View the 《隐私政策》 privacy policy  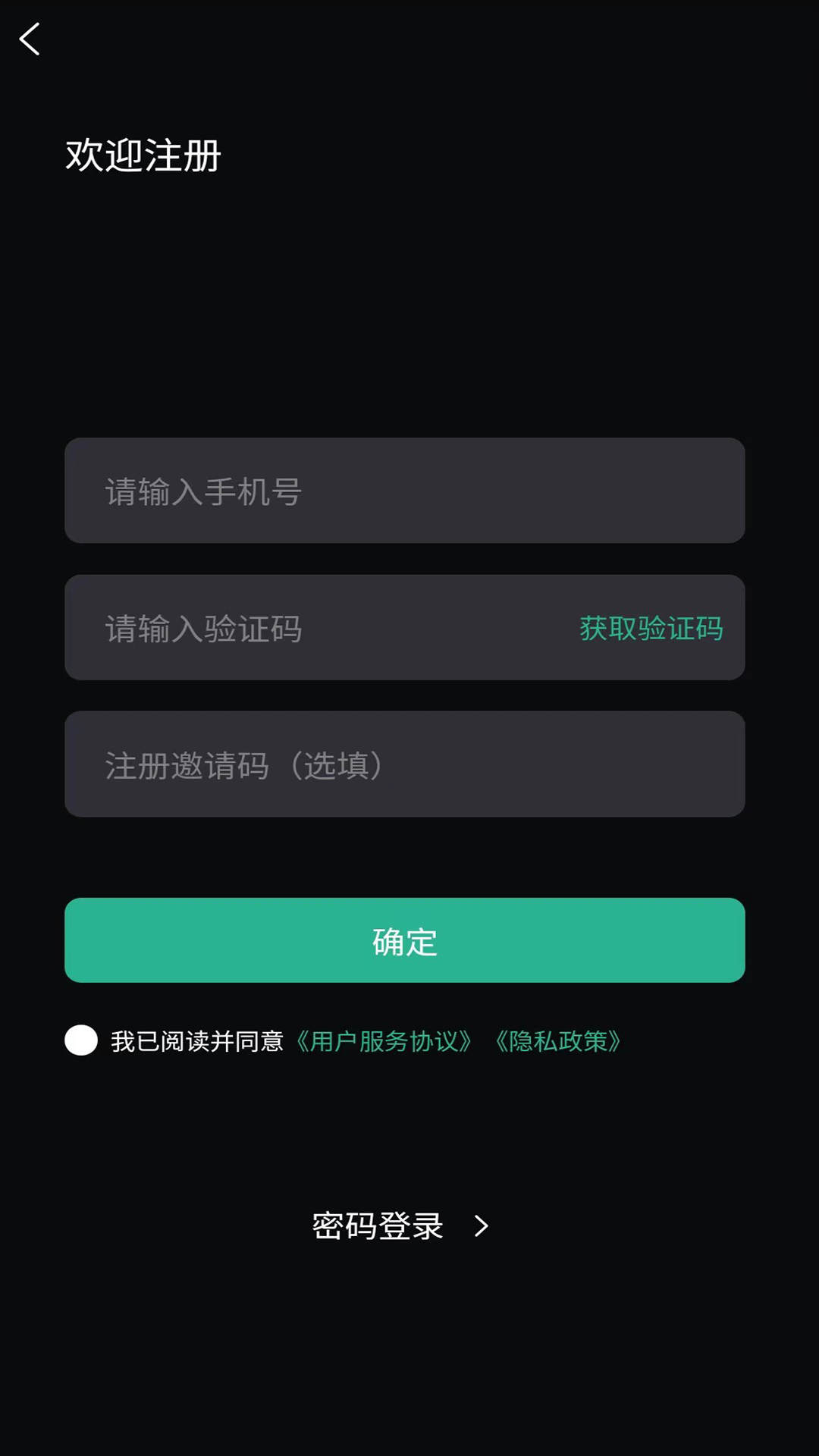click(x=558, y=1041)
